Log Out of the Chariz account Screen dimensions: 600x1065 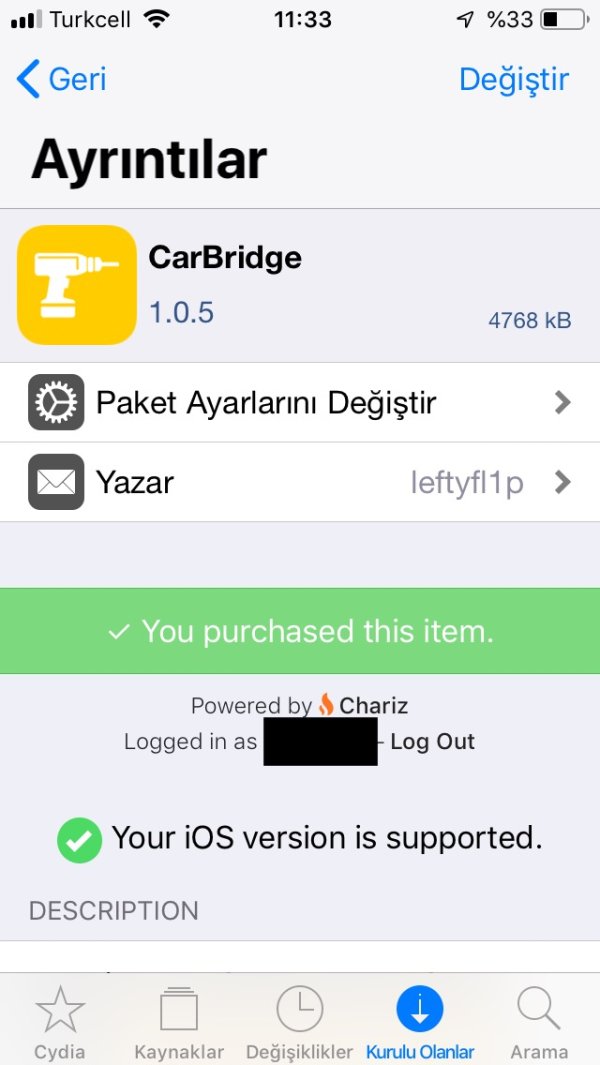click(432, 742)
